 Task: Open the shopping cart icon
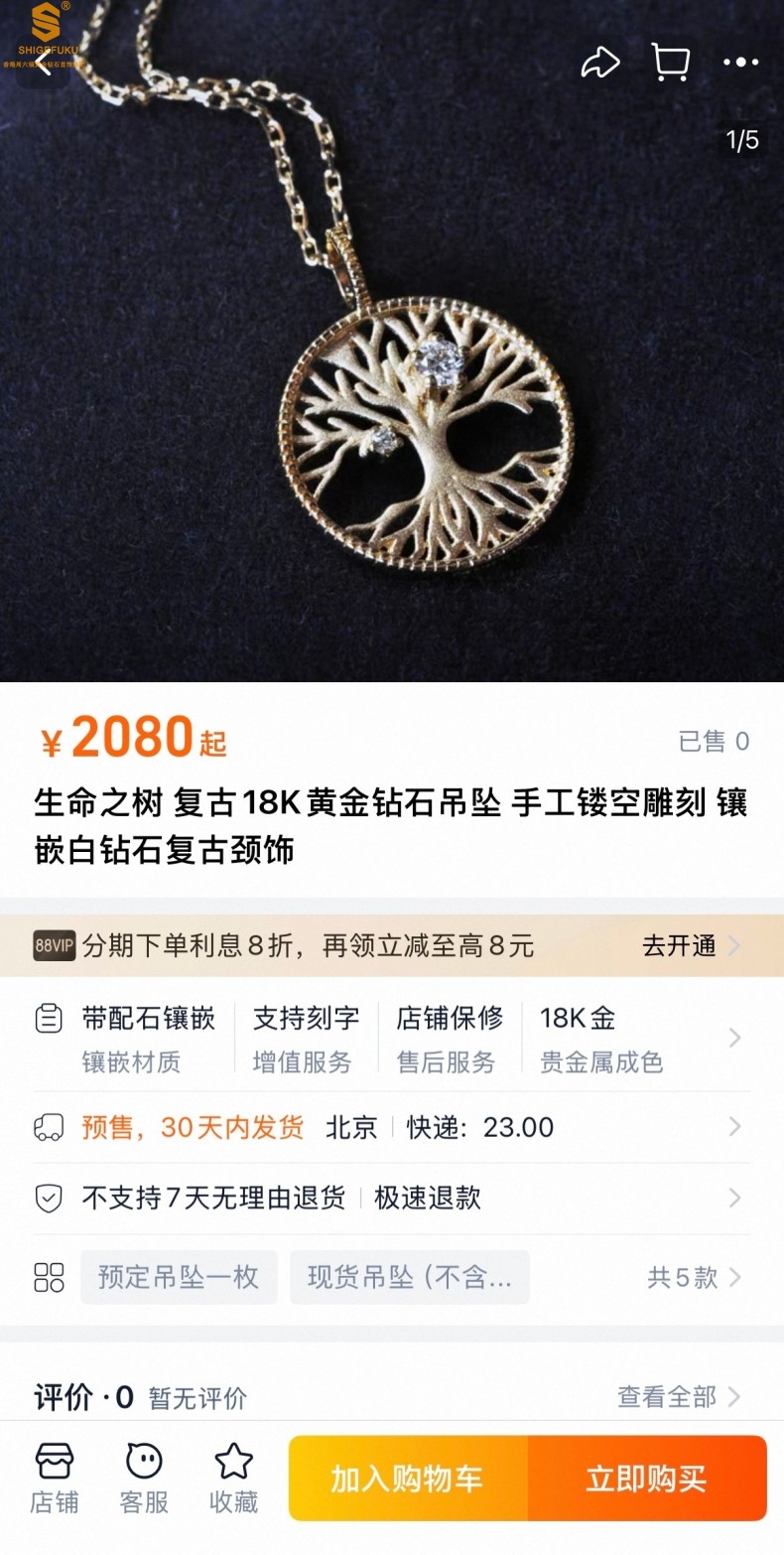pyautogui.click(x=671, y=63)
